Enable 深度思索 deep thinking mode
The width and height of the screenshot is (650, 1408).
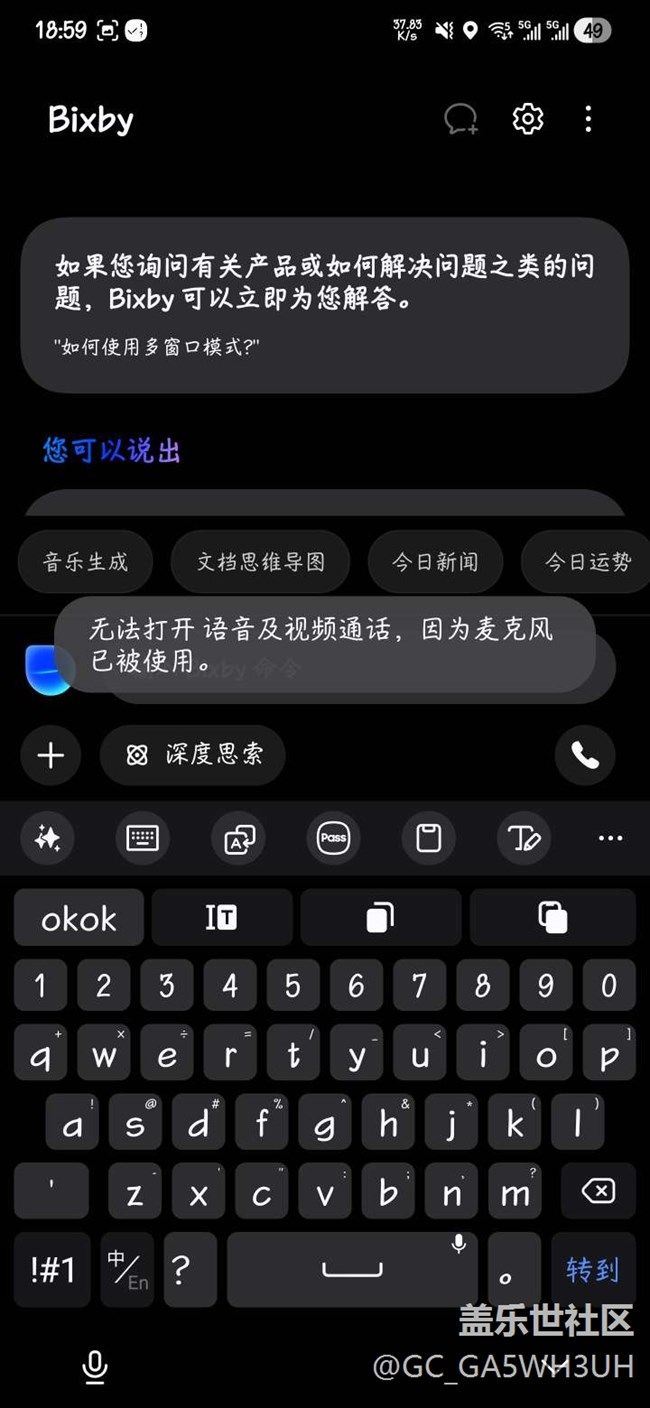[193, 755]
